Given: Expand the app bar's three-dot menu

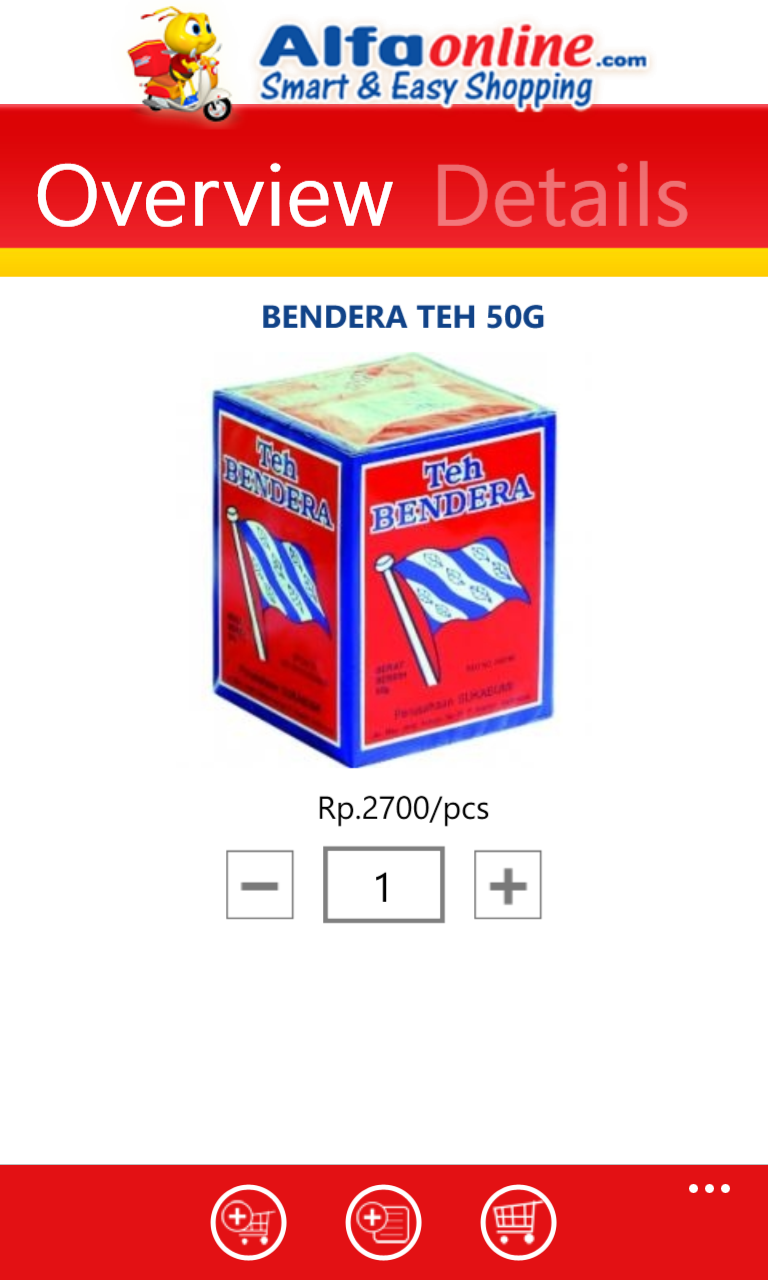Looking at the screenshot, I should pos(709,1189).
